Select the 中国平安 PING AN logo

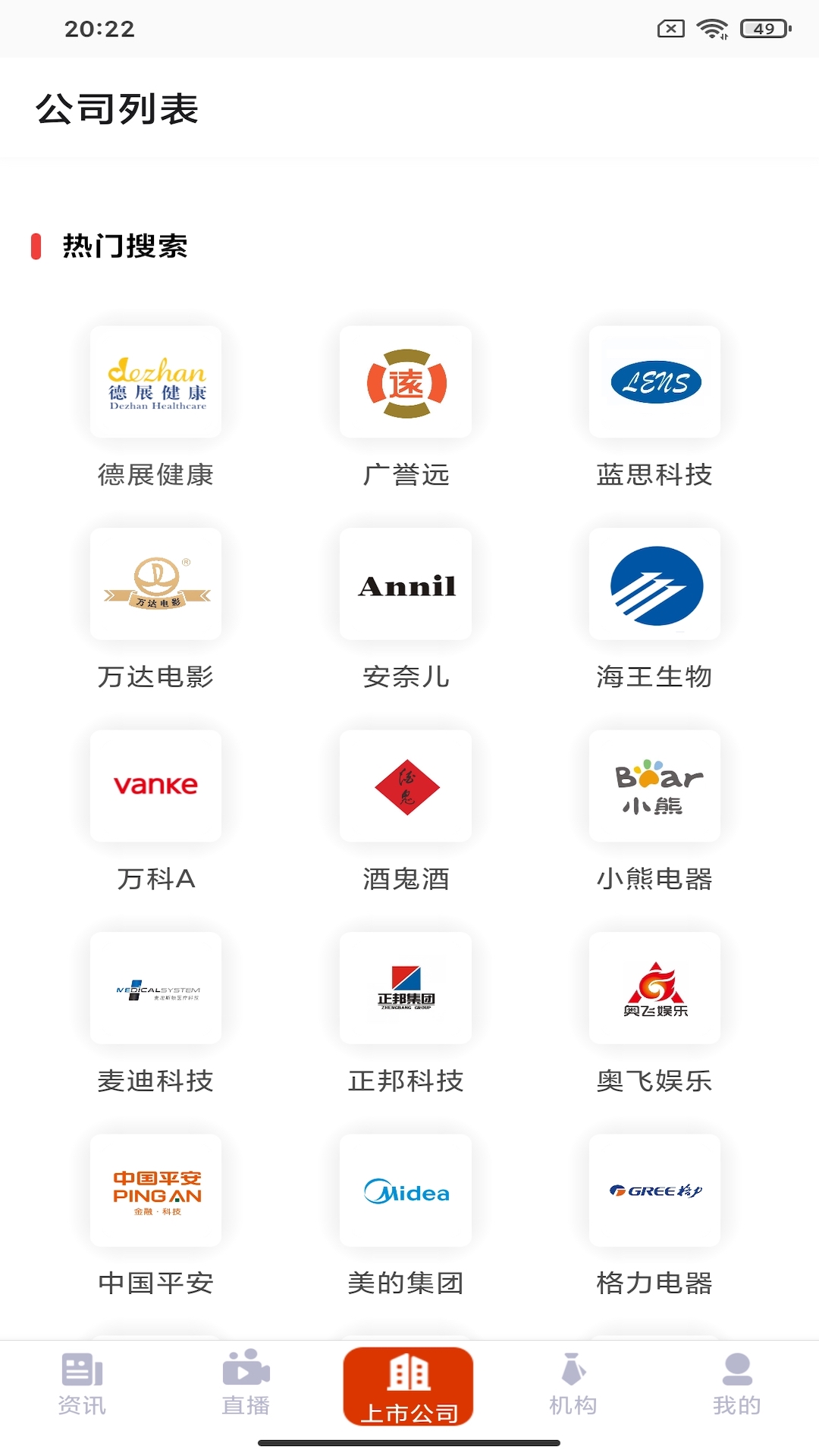coord(154,1190)
